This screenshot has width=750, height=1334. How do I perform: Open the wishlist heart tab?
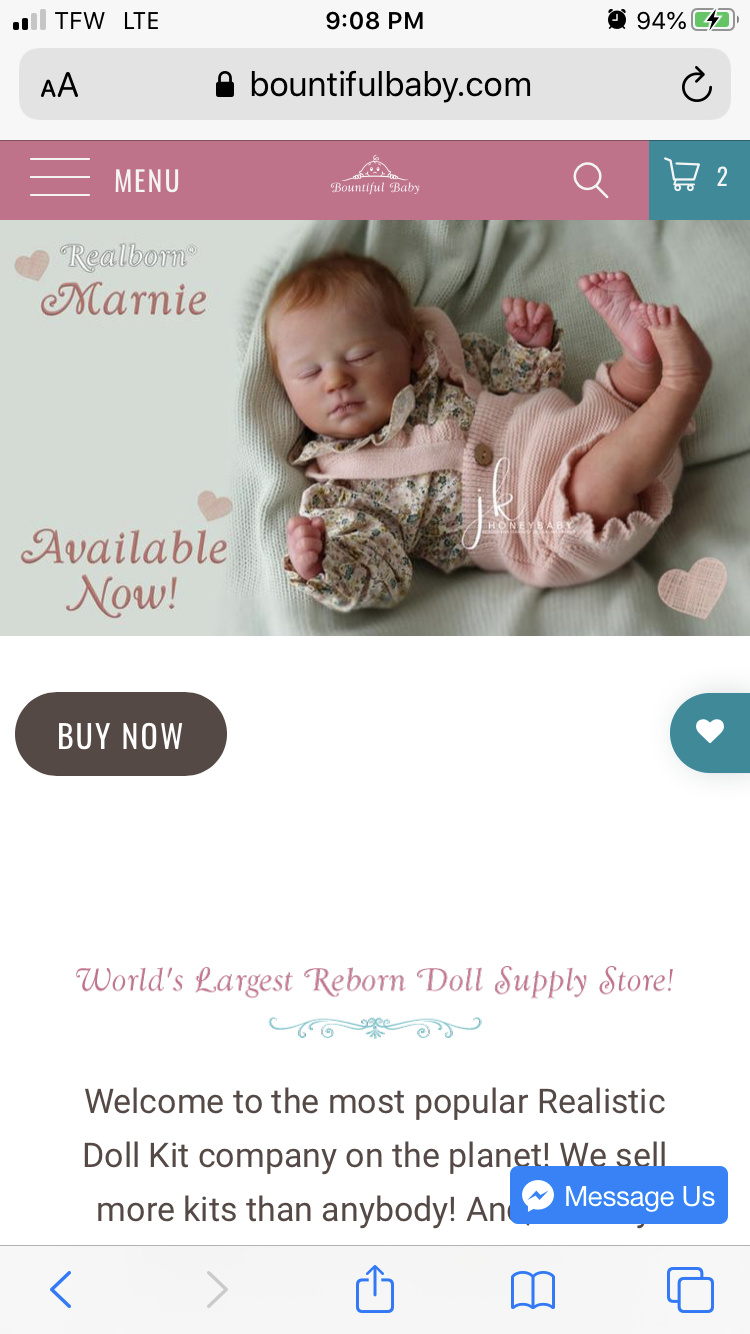pos(710,732)
